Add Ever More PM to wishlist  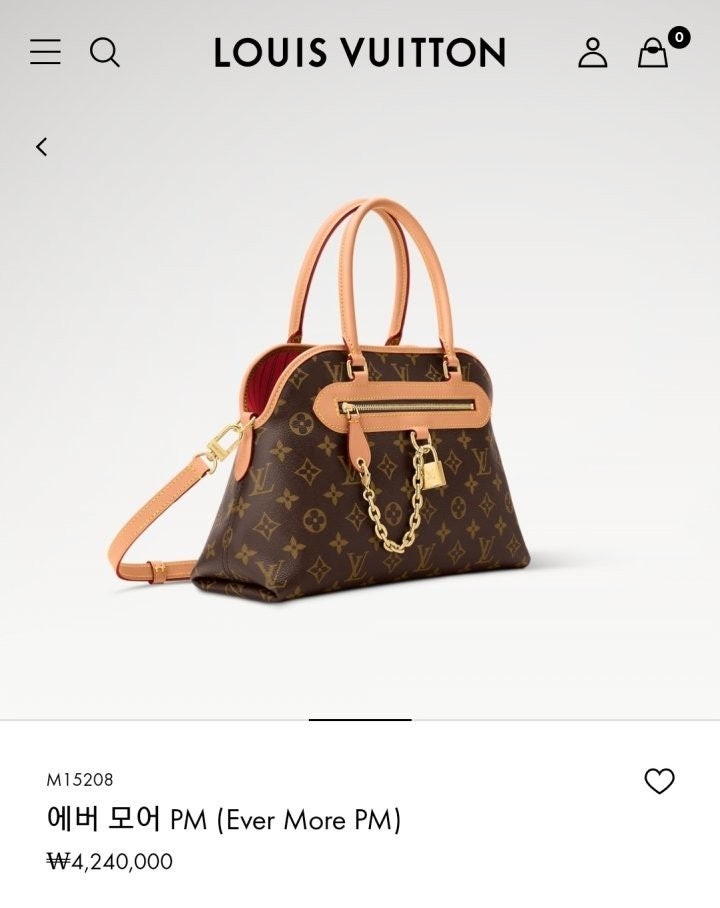(x=659, y=781)
